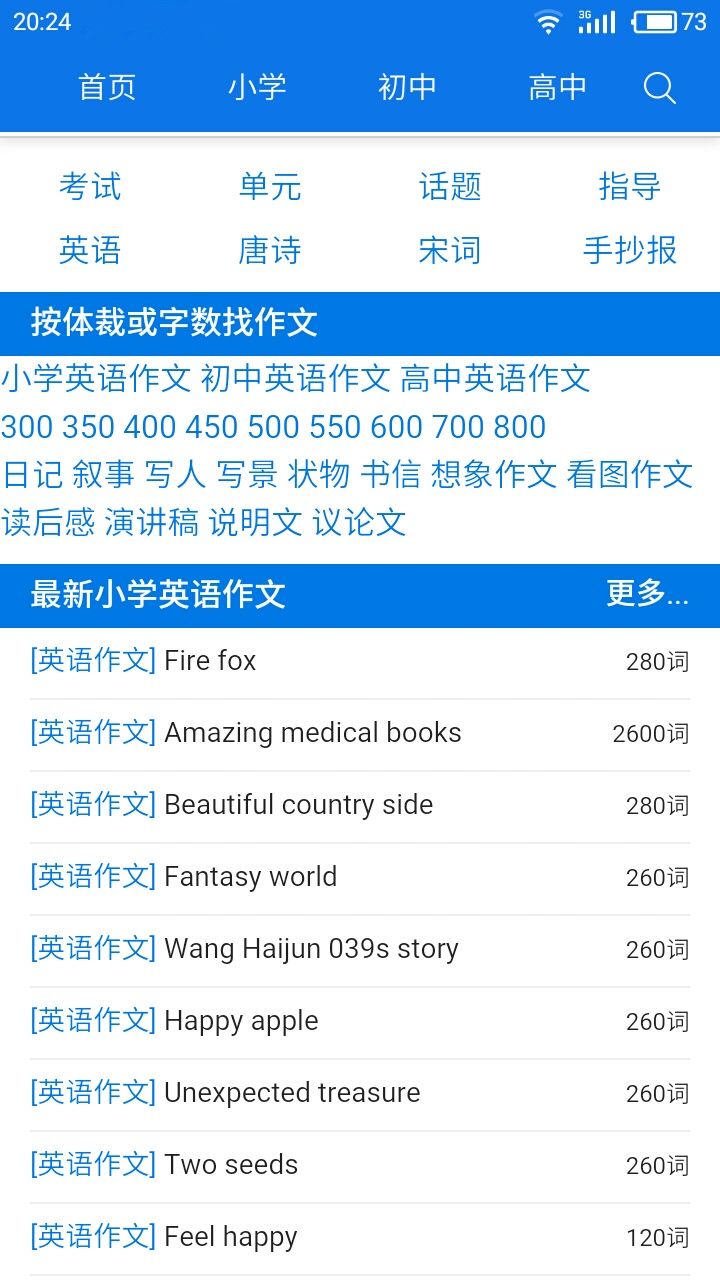Open the essay Fire fox
Image resolution: width=720 pixels, height=1280 pixels.
210,661
